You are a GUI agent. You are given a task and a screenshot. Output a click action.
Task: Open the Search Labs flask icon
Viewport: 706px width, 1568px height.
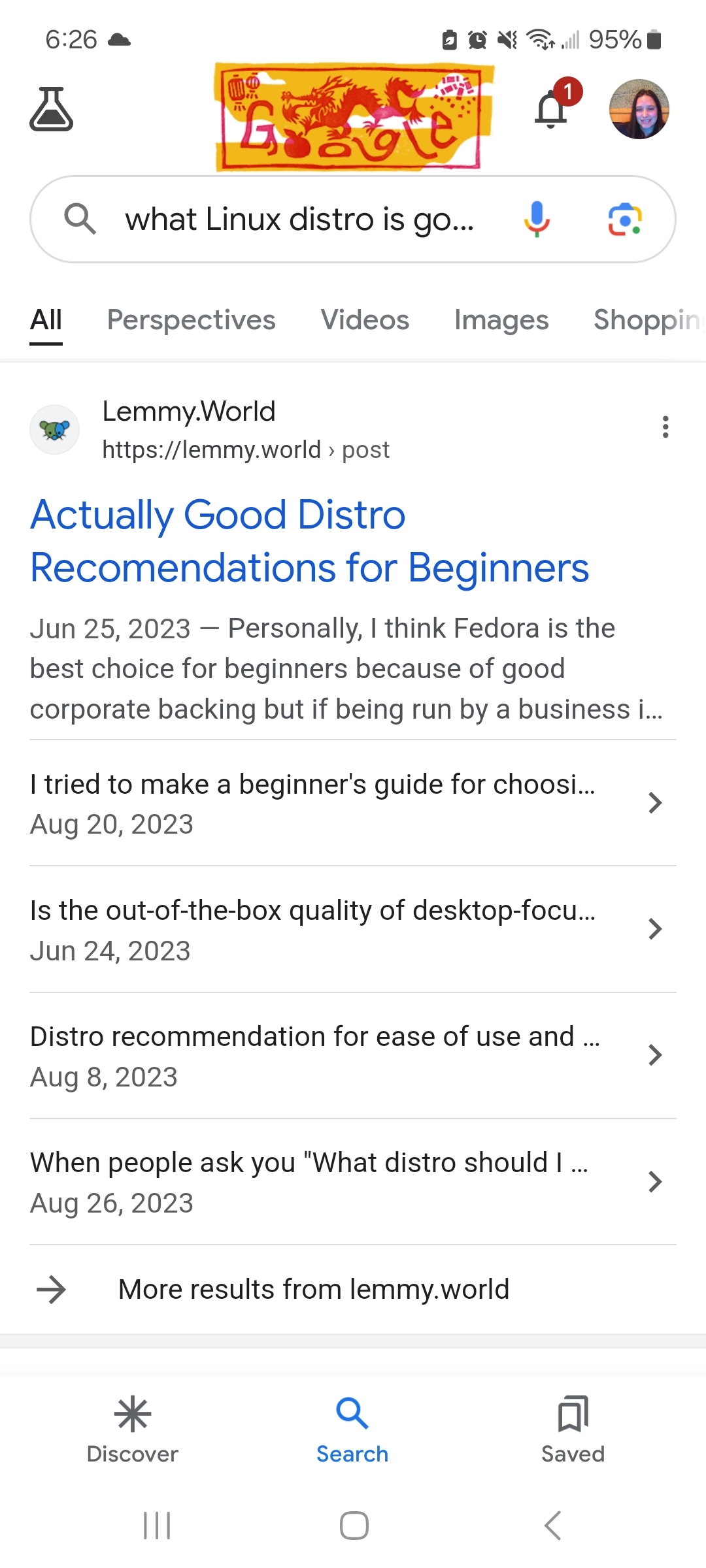click(51, 109)
